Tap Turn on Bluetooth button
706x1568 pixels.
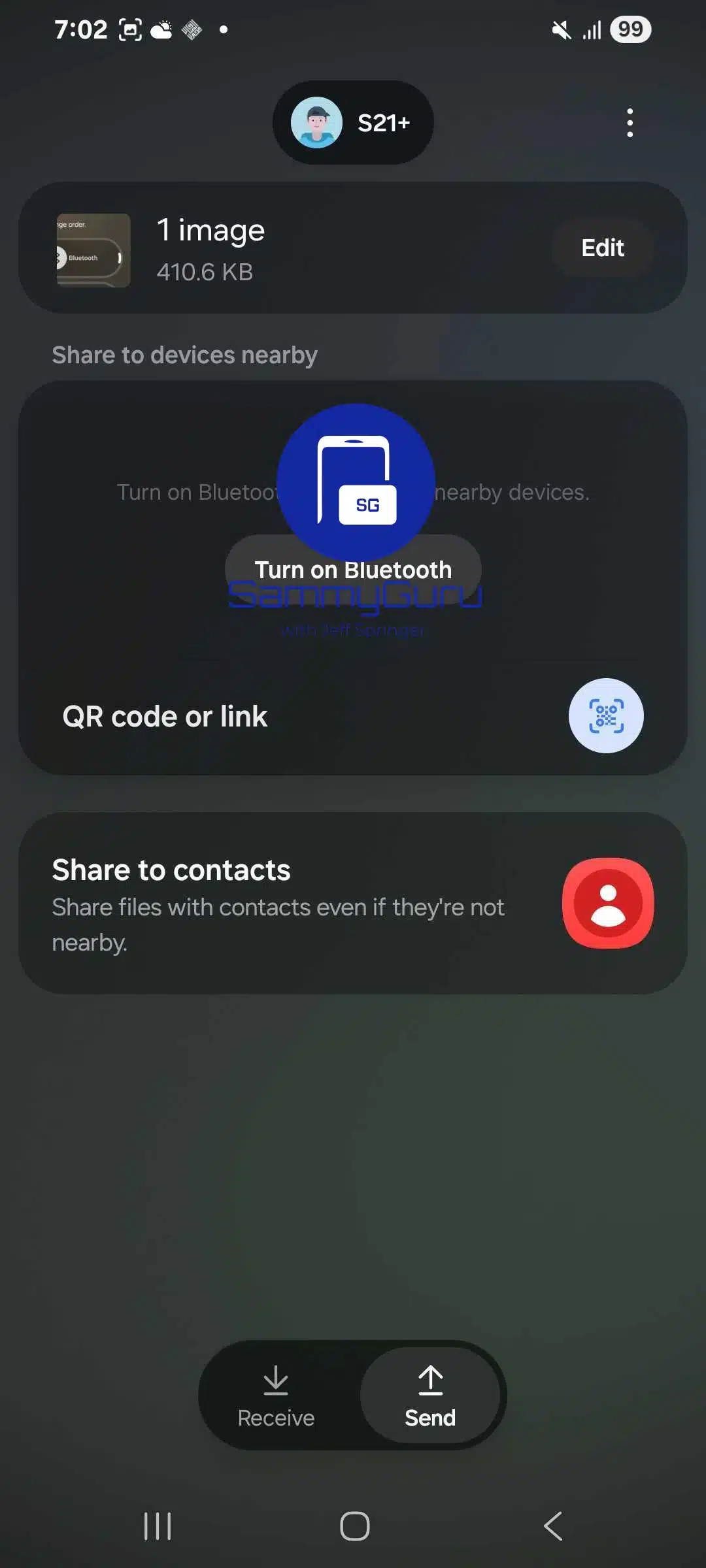click(x=353, y=570)
